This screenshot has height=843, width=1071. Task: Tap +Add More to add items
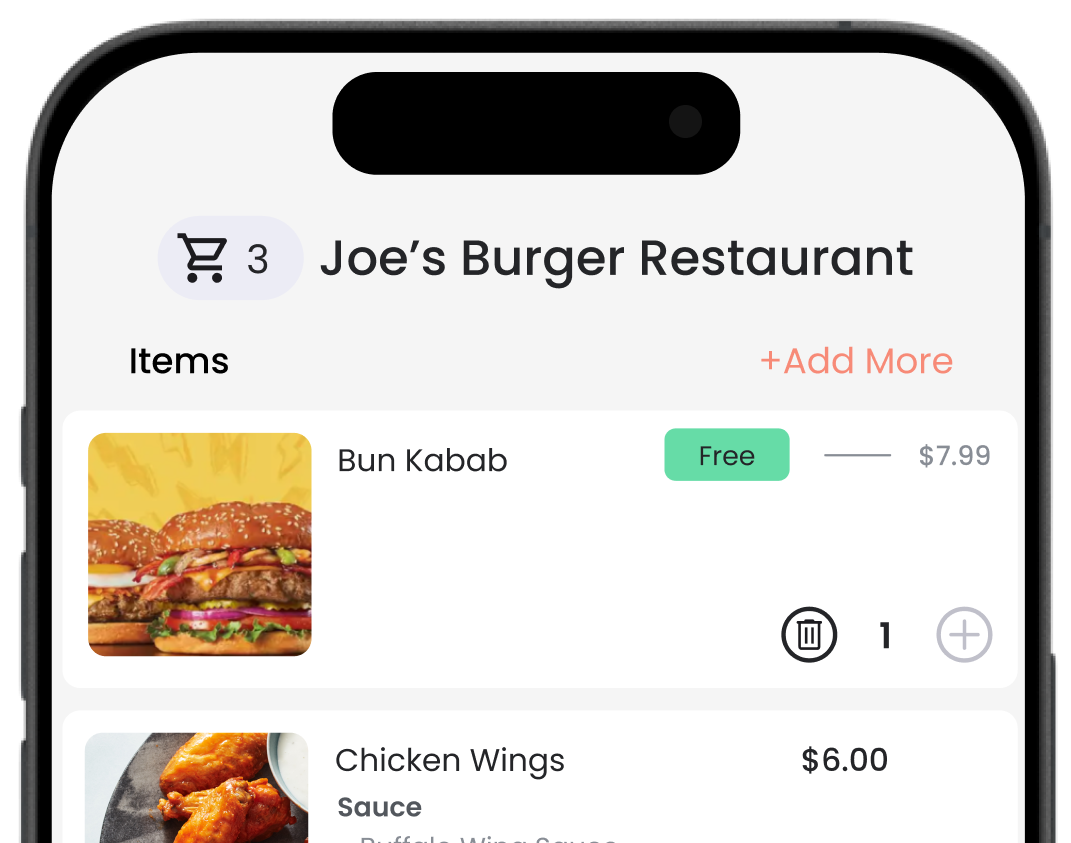856,361
